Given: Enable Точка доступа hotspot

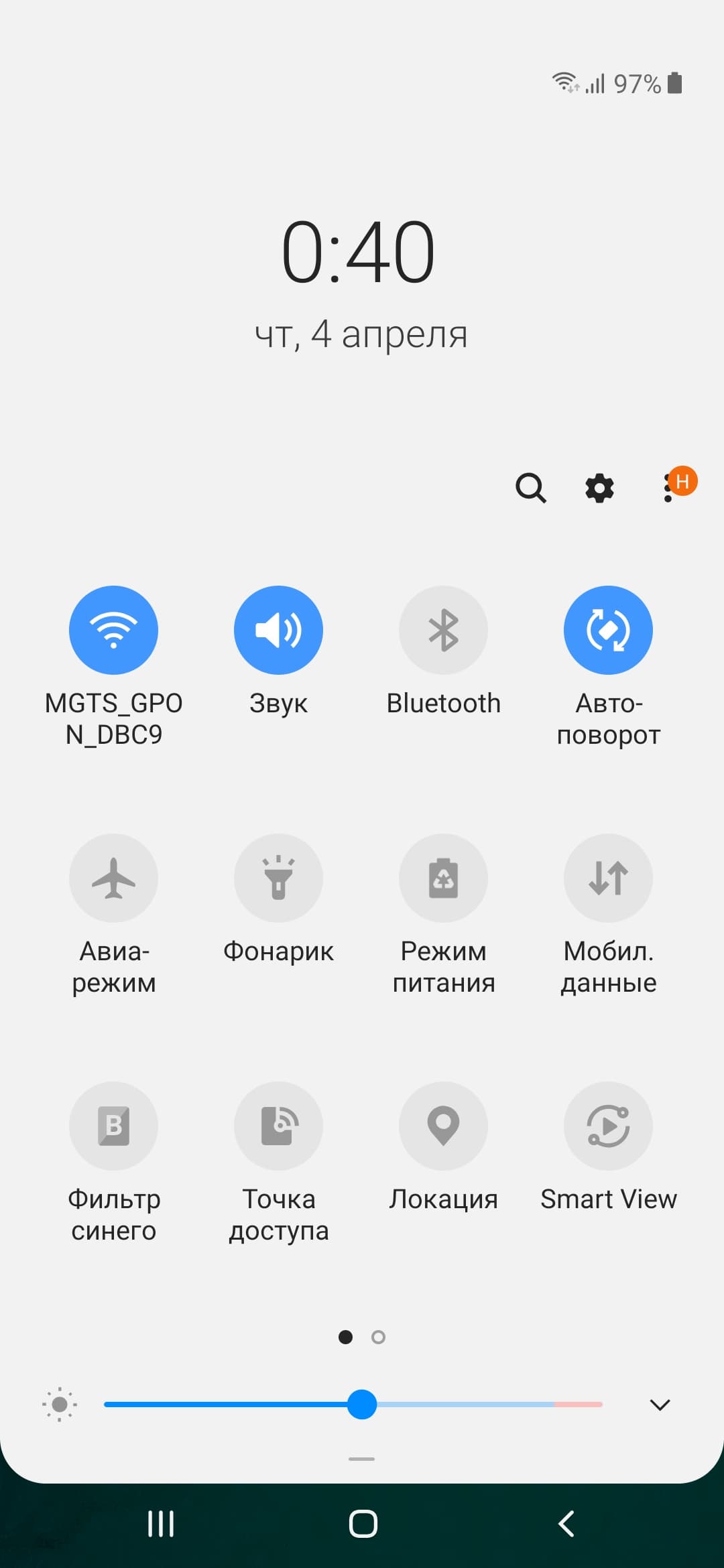Looking at the screenshot, I should click(278, 1126).
